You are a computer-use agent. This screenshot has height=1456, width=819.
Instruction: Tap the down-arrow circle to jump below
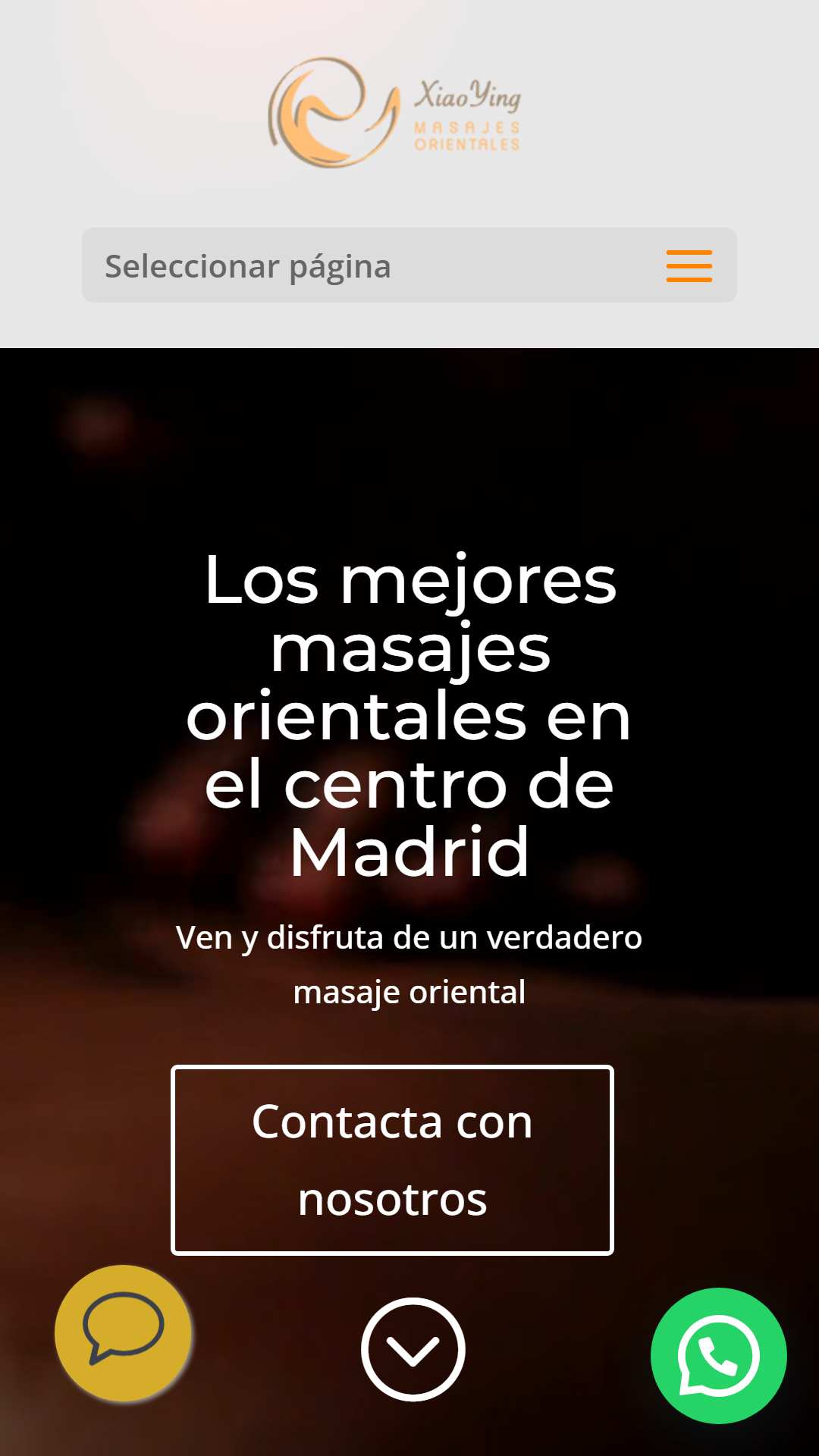(413, 1350)
